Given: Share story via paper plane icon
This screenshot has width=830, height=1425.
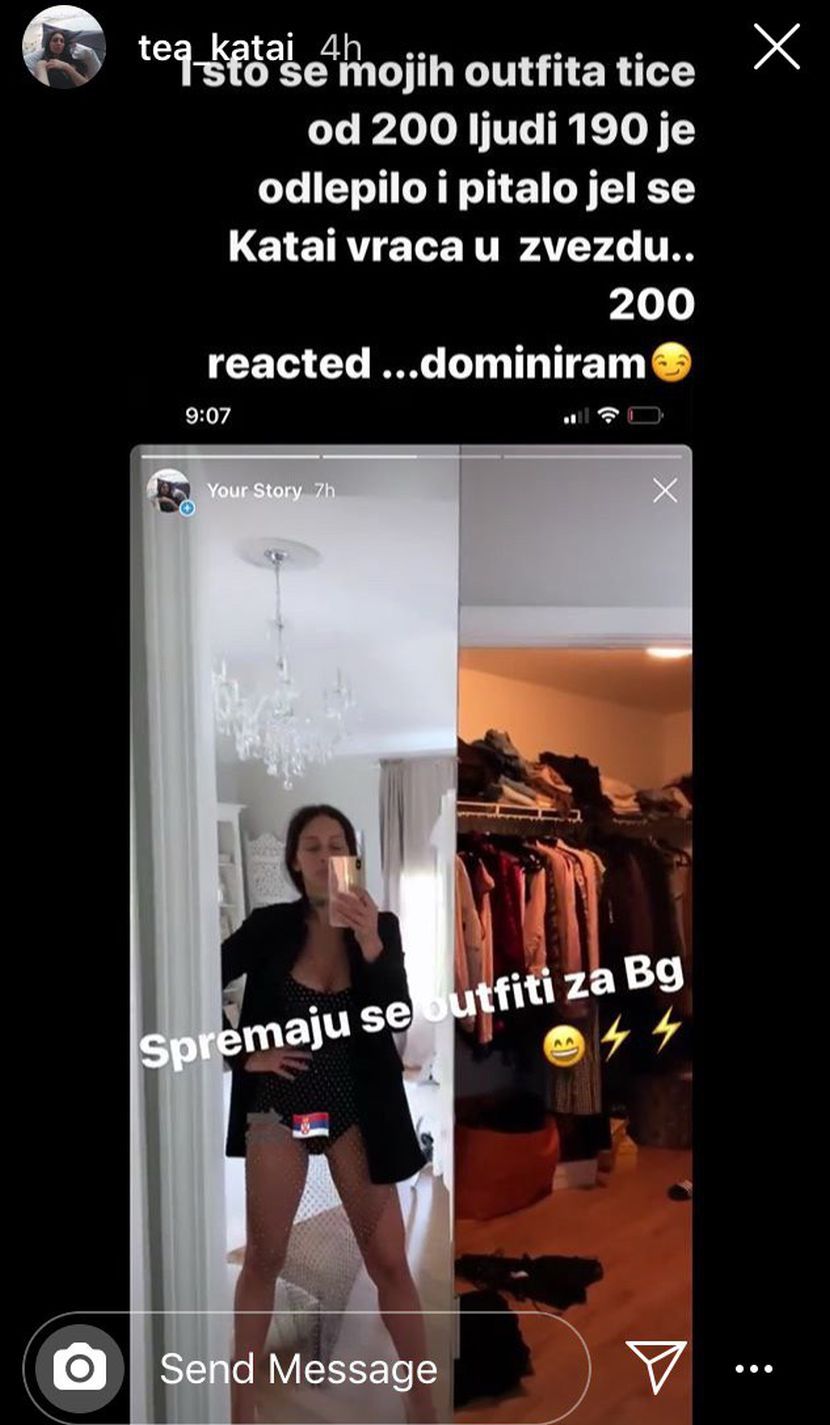Looking at the screenshot, I should click(656, 1366).
